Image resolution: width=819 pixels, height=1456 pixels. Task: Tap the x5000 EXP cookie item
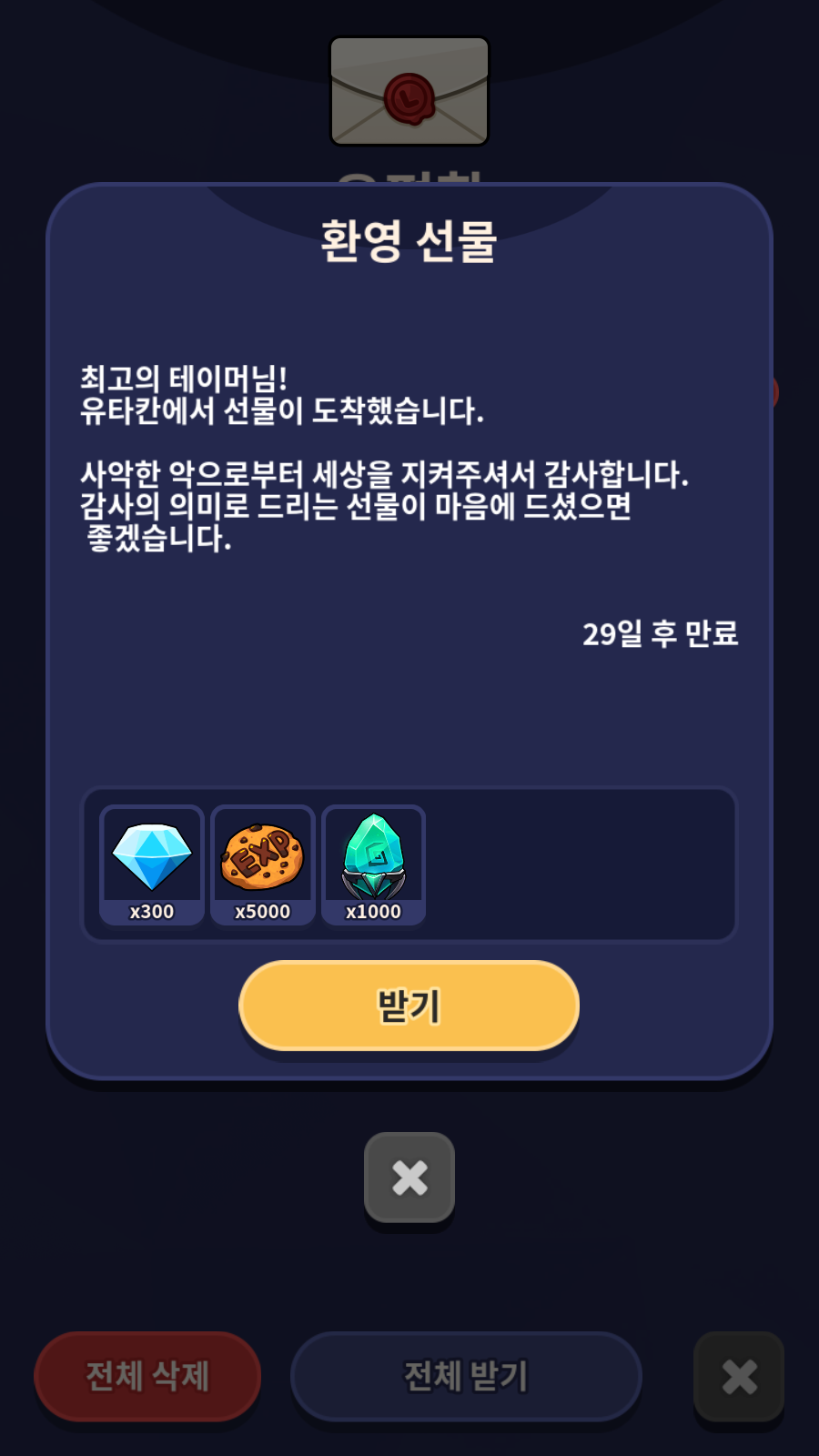(x=263, y=864)
